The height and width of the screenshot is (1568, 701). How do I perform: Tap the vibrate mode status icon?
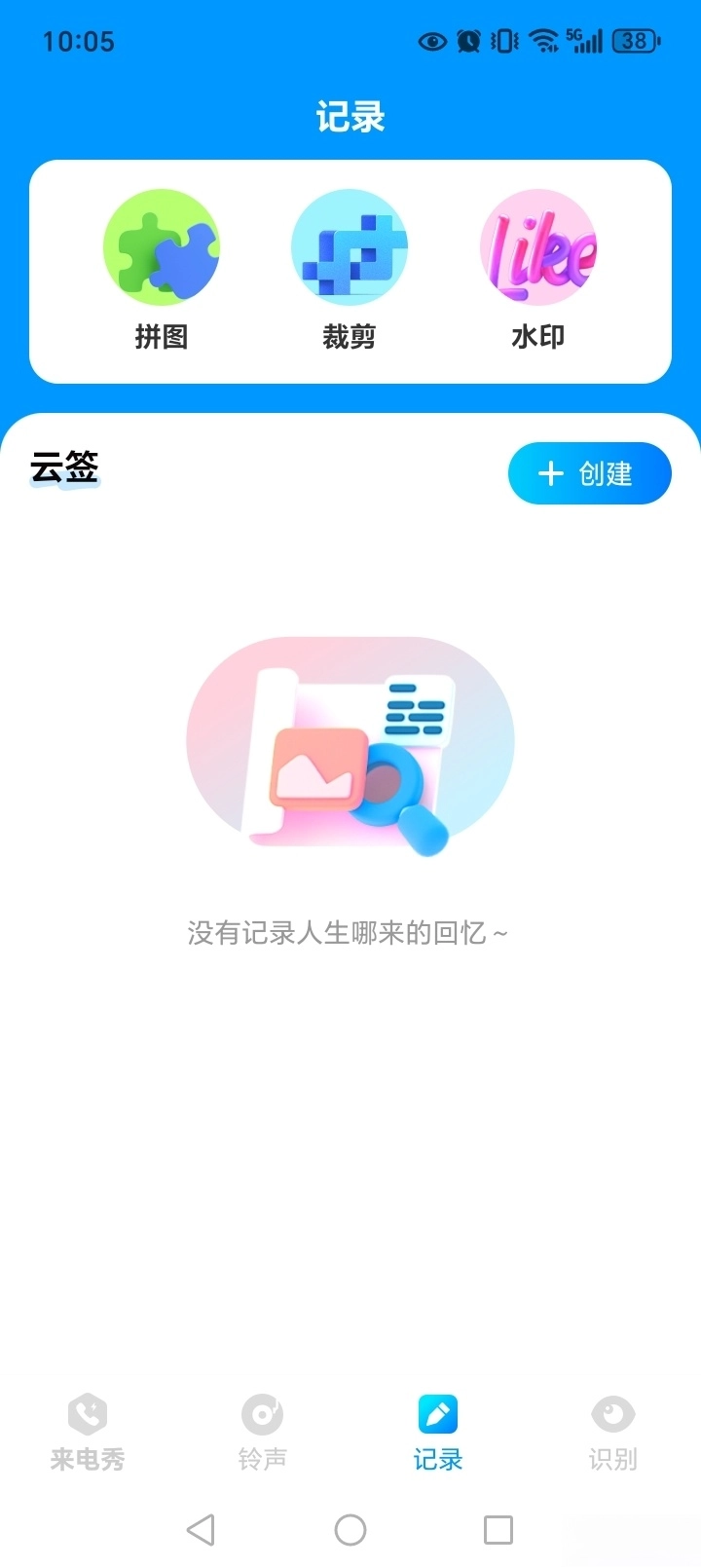click(x=502, y=40)
